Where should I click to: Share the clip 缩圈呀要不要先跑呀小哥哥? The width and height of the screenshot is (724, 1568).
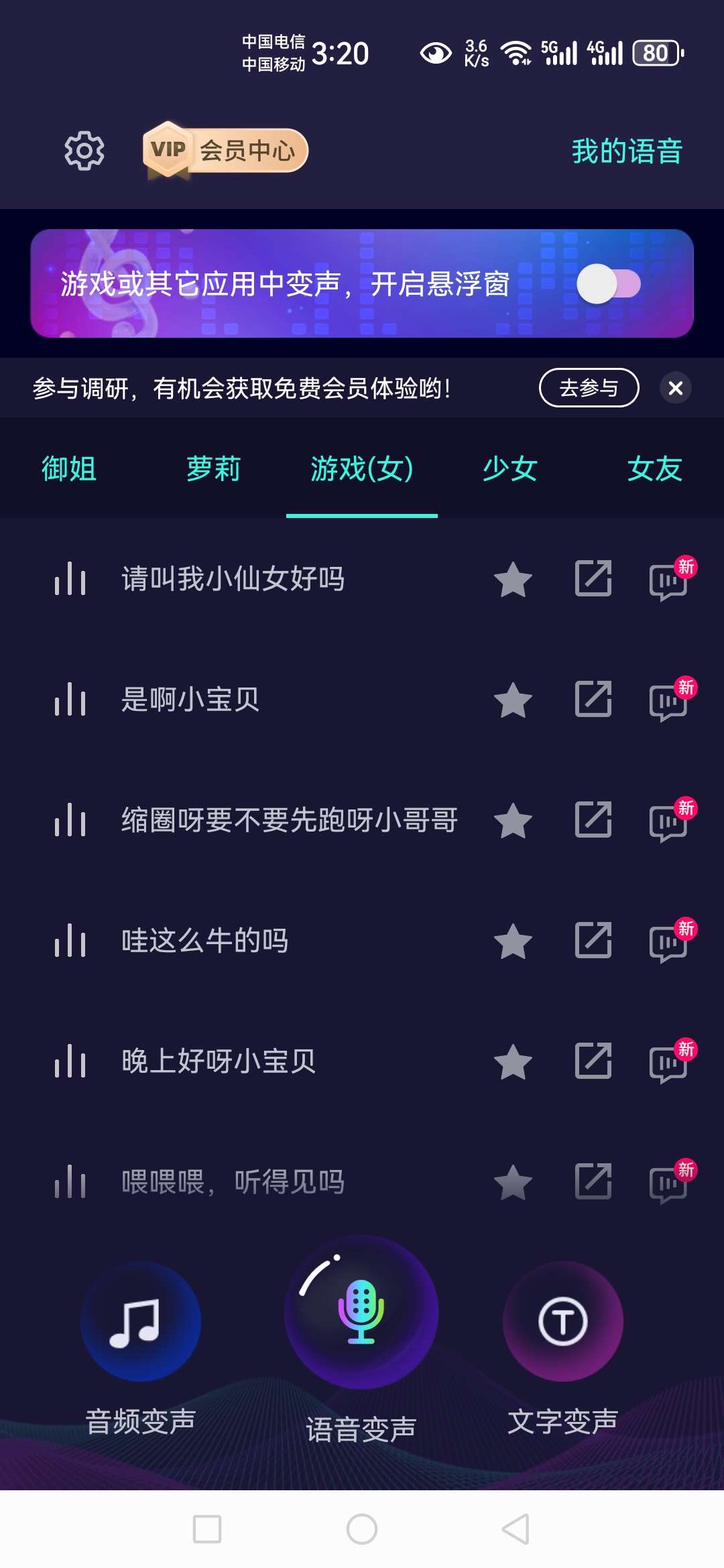(x=593, y=820)
